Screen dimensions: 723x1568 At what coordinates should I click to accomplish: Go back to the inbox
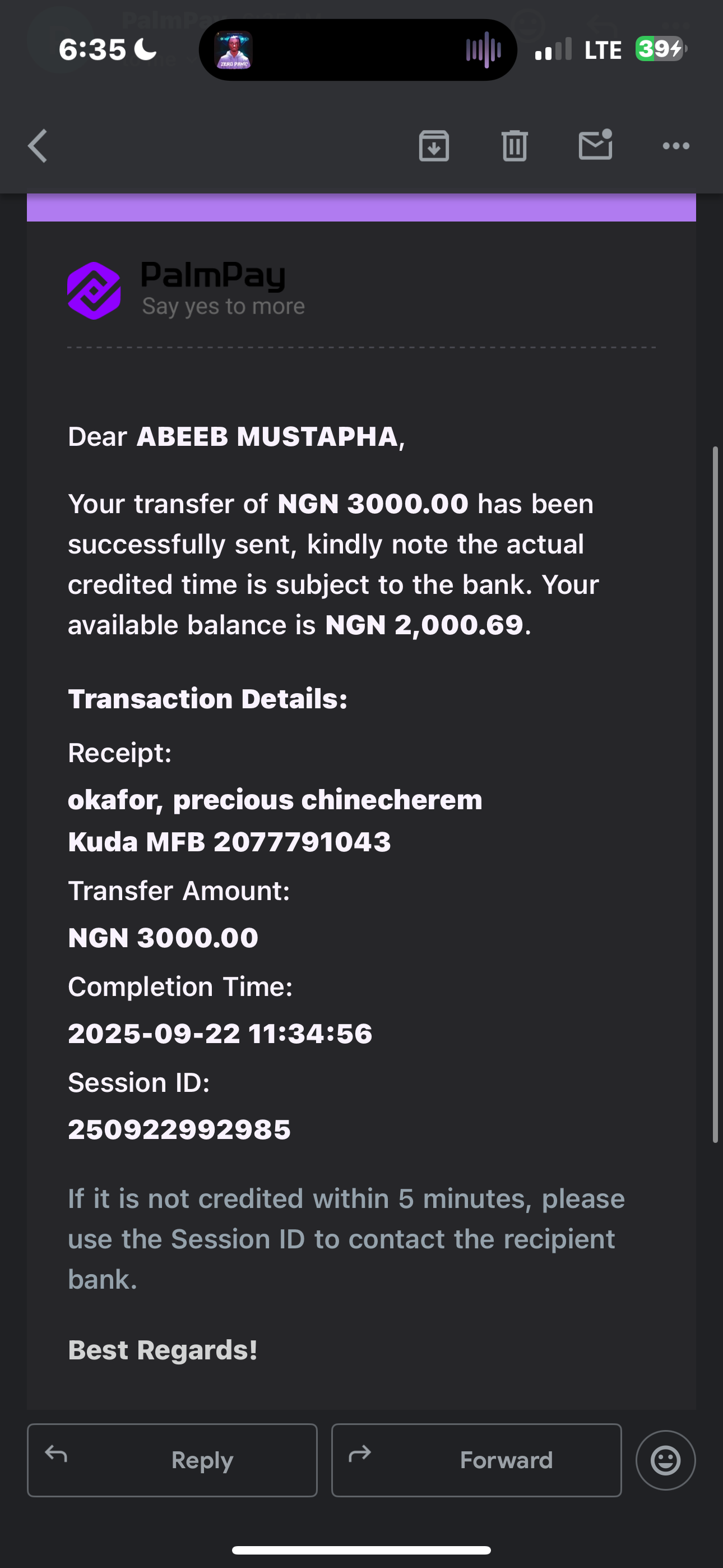38,146
